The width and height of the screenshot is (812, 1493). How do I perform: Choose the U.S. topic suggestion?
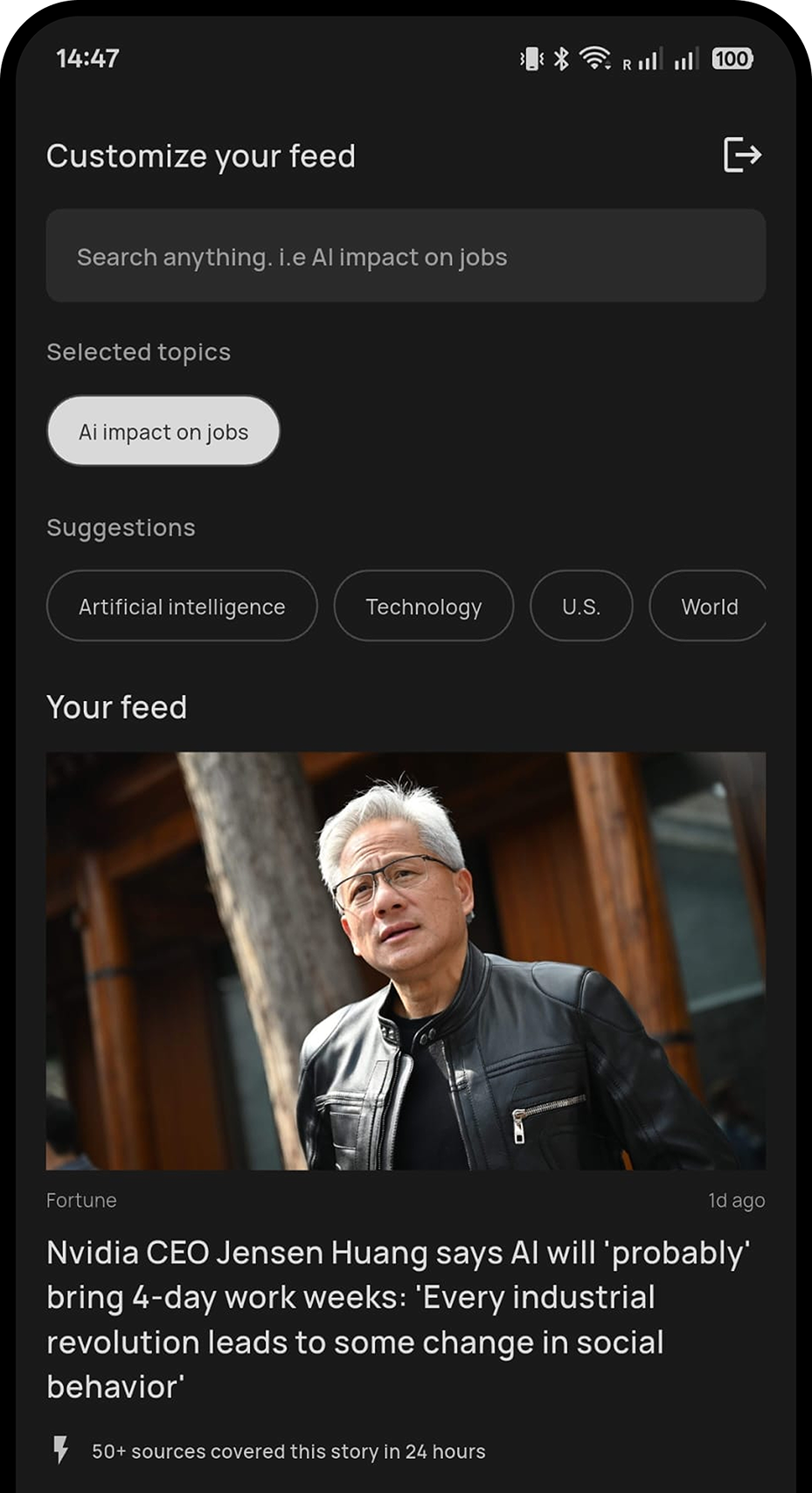coord(581,607)
